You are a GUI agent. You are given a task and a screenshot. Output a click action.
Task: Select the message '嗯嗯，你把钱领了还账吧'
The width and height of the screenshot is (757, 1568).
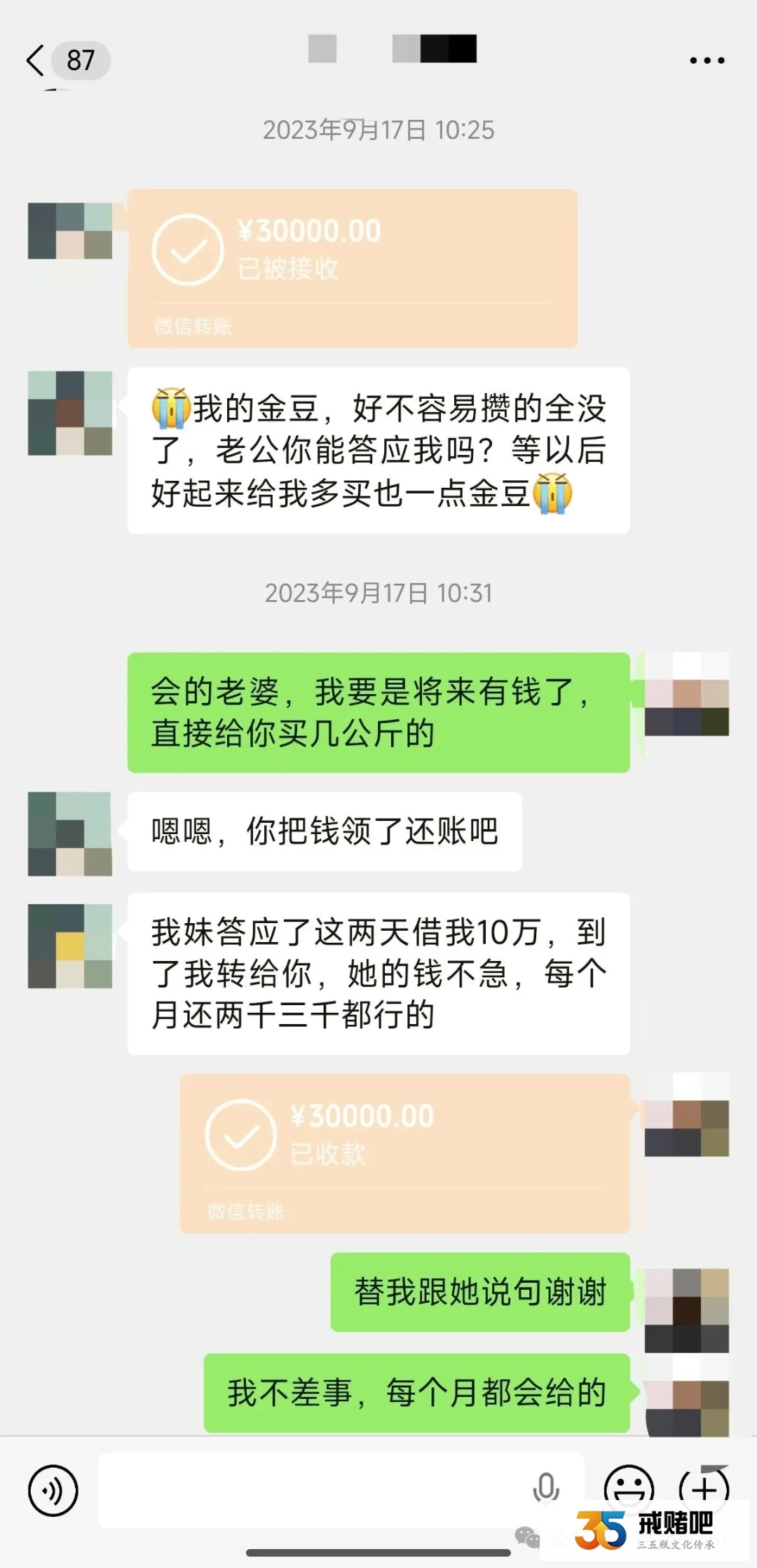click(324, 829)
